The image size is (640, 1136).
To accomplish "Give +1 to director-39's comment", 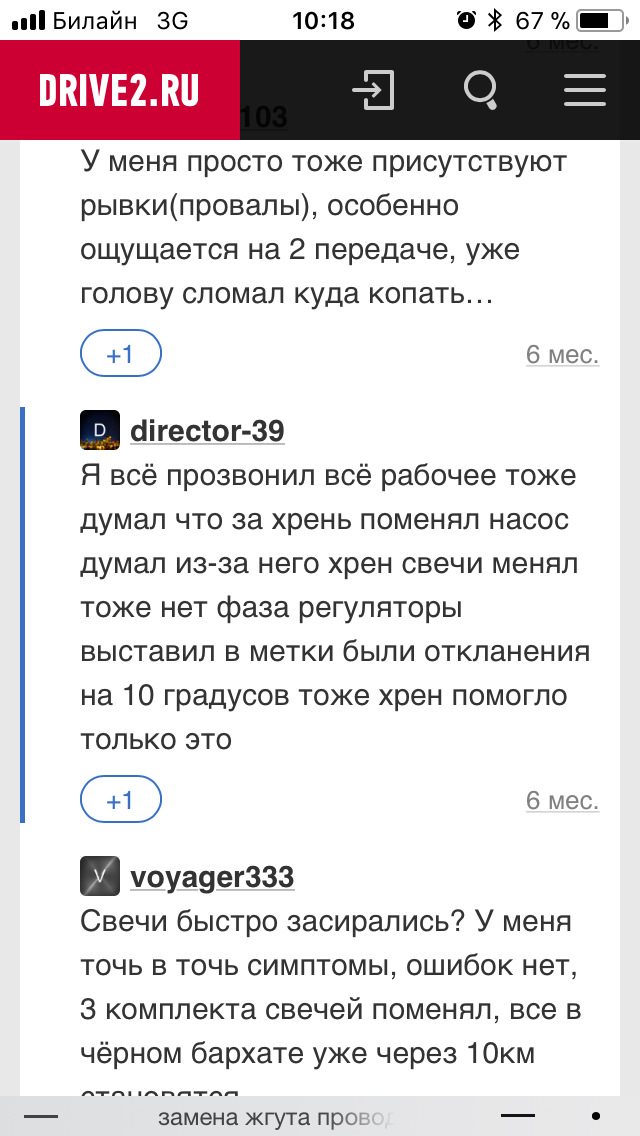I will click(x=120, y=800).
